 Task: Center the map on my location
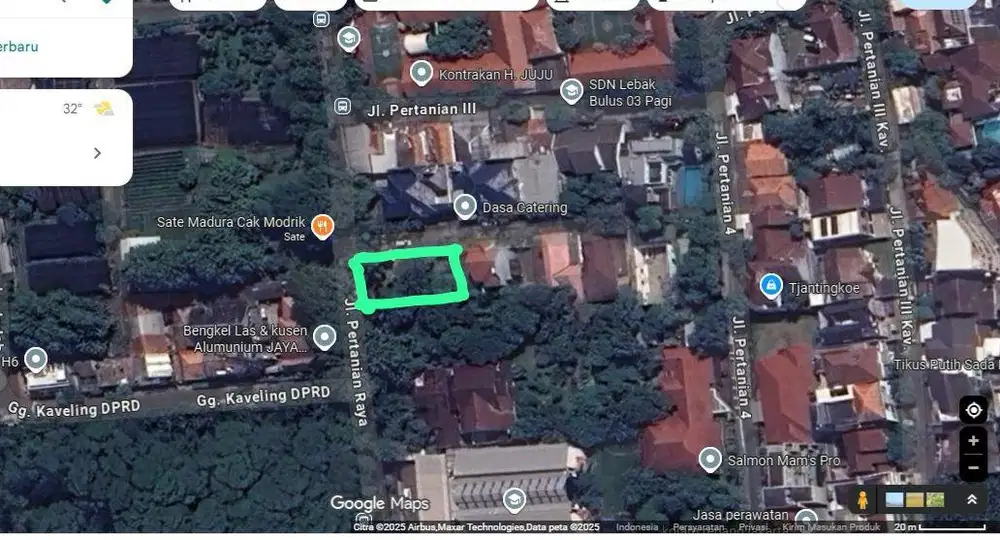tap(973, 410)
